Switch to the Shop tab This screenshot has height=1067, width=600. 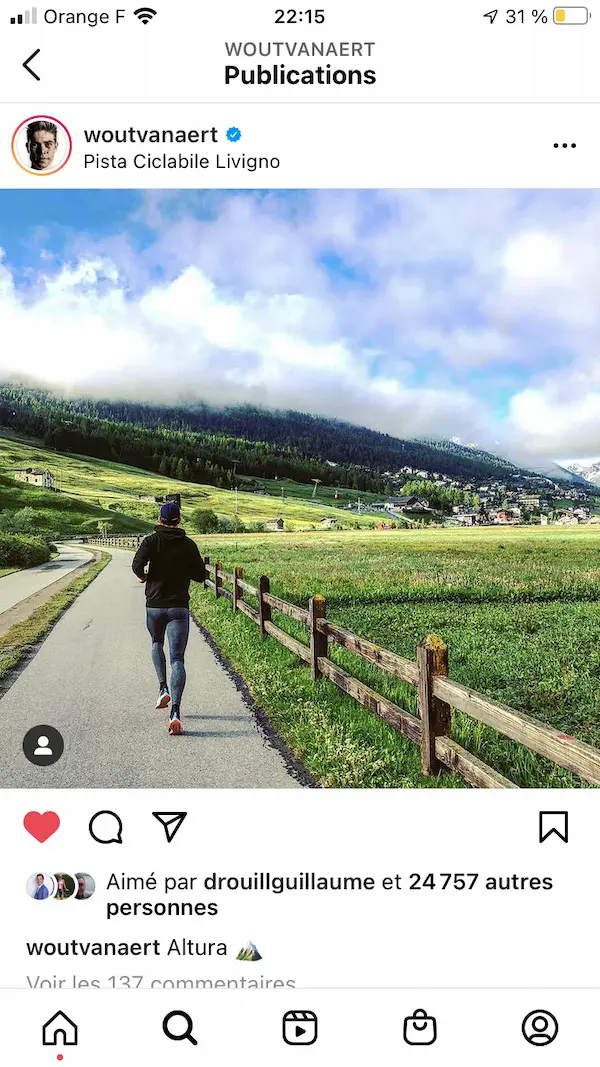420,1028
